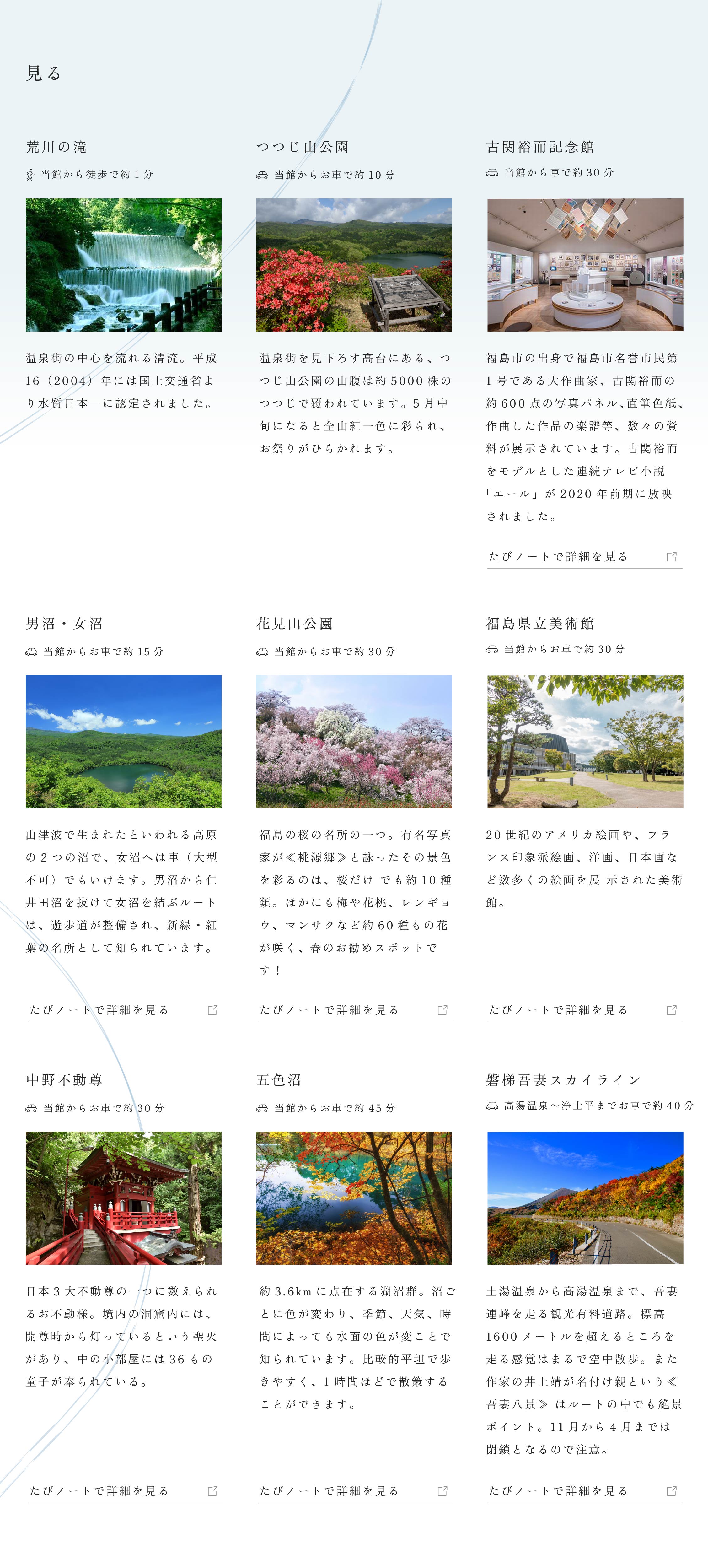
Task: Open たびノート details for 磐梯吾妻スカイライン
Action: (584, 1491)
